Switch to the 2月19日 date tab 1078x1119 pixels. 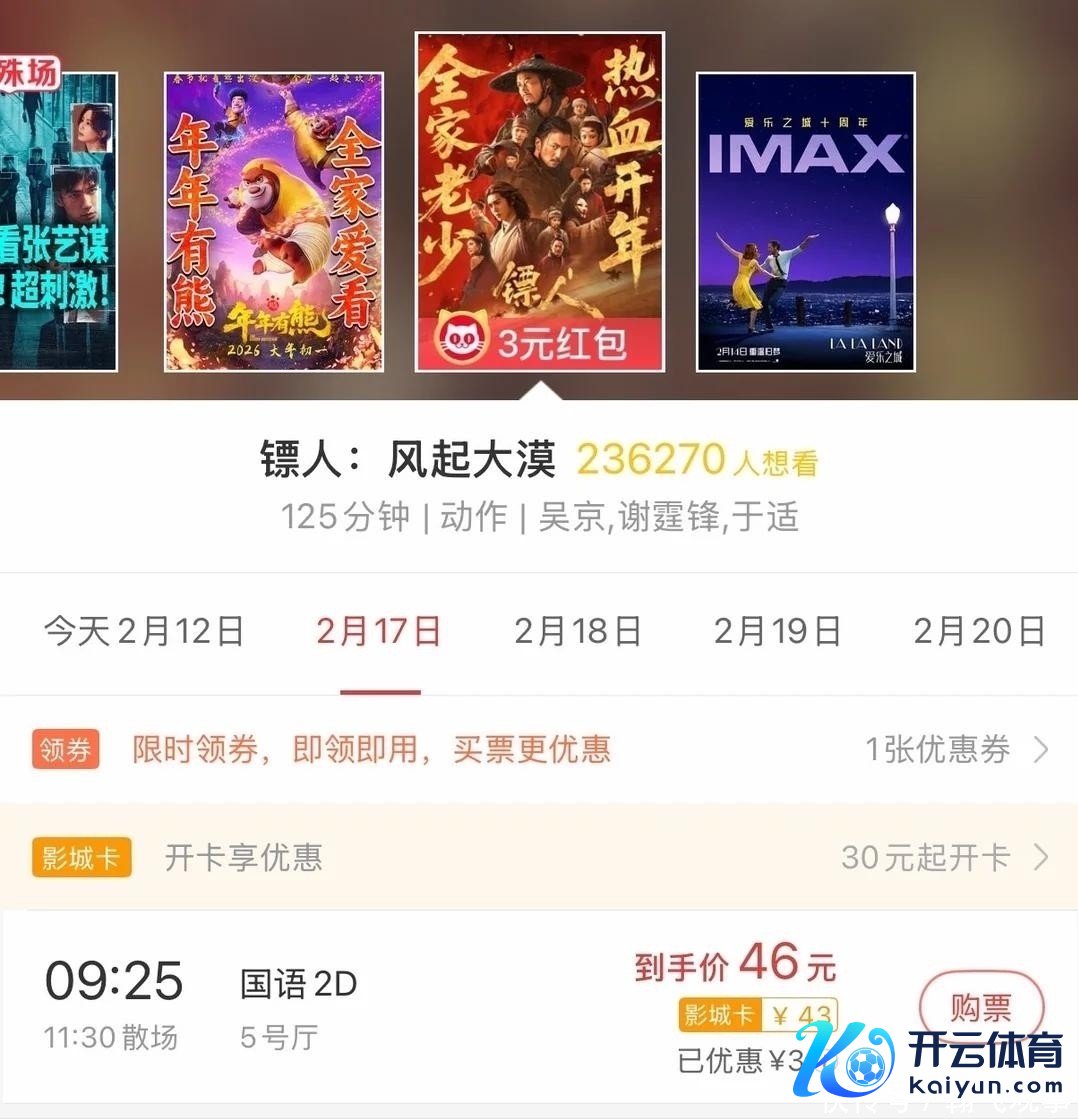click(x=777, y=632)
